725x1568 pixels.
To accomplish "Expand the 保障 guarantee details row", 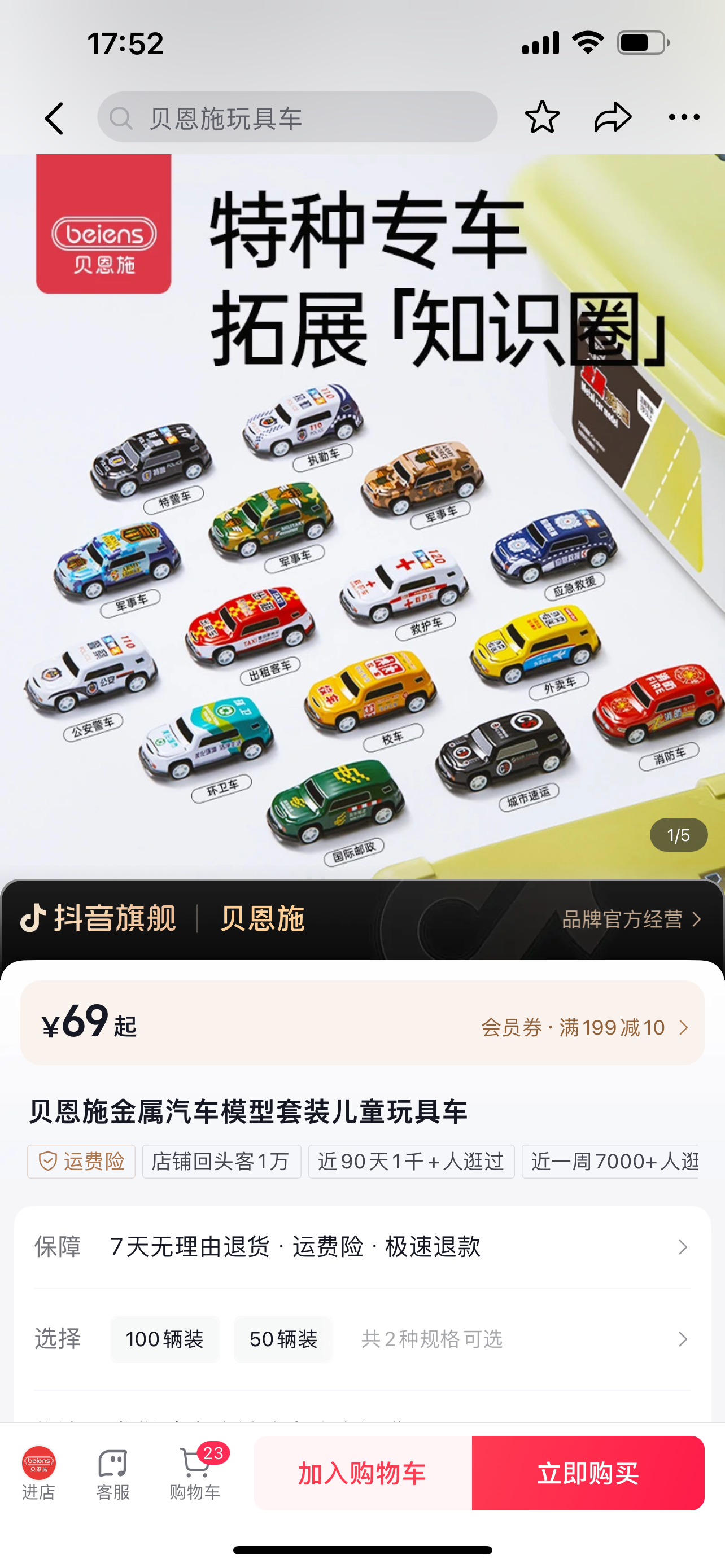I will (362, 1247).
